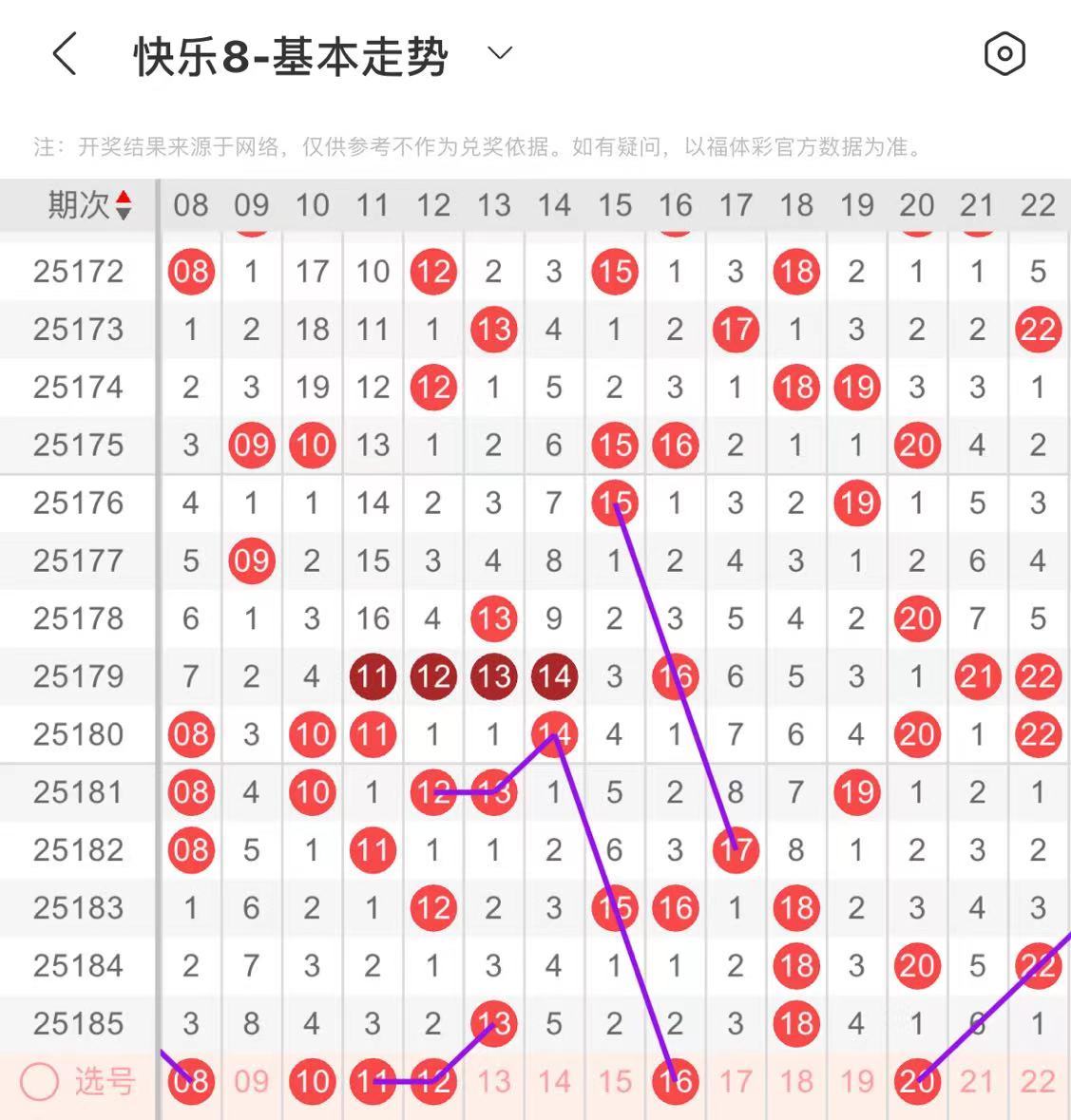Open the chart settings gear icon
Viewport: 1071px width, 1120px height.
point(1004,54)
